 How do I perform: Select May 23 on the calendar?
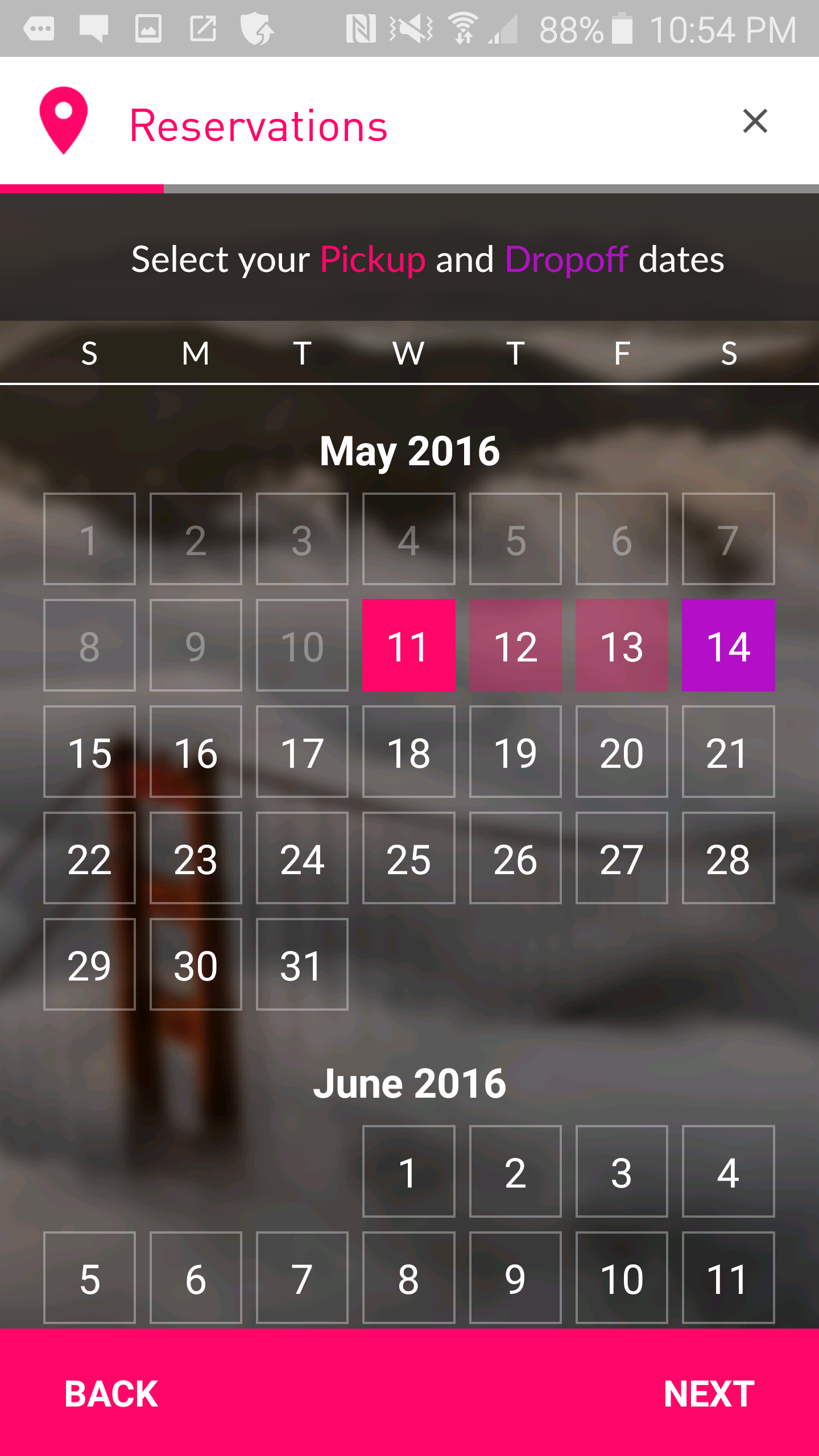[196, 858]
